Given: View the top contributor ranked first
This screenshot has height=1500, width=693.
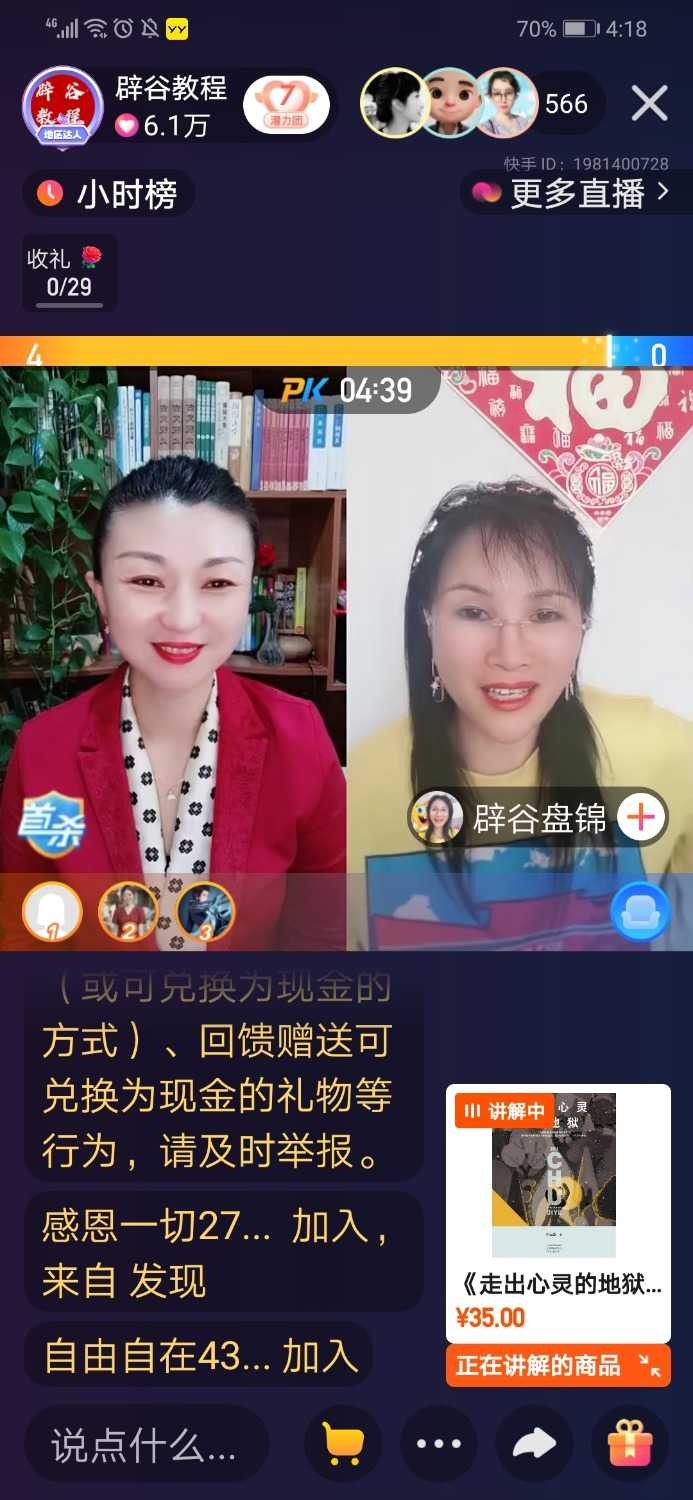Looking at the screenshot, I should coord(52,911).
